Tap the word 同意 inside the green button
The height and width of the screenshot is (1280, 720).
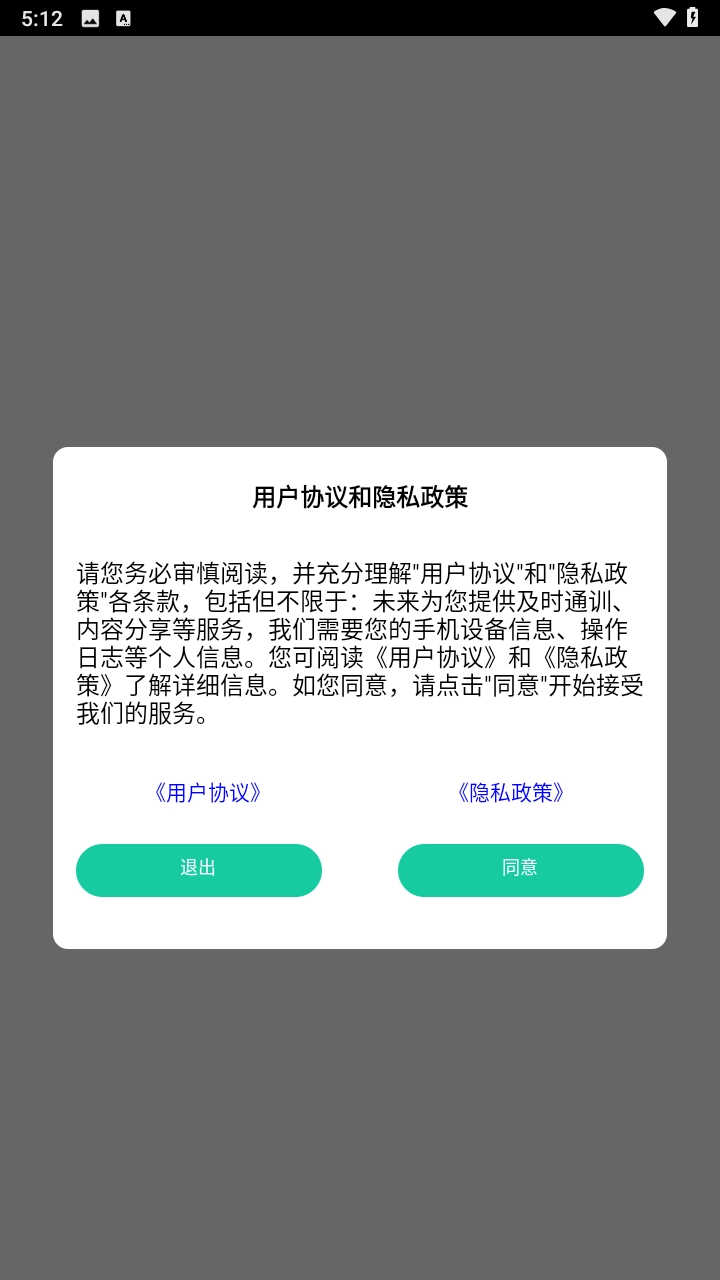(521, 869)
